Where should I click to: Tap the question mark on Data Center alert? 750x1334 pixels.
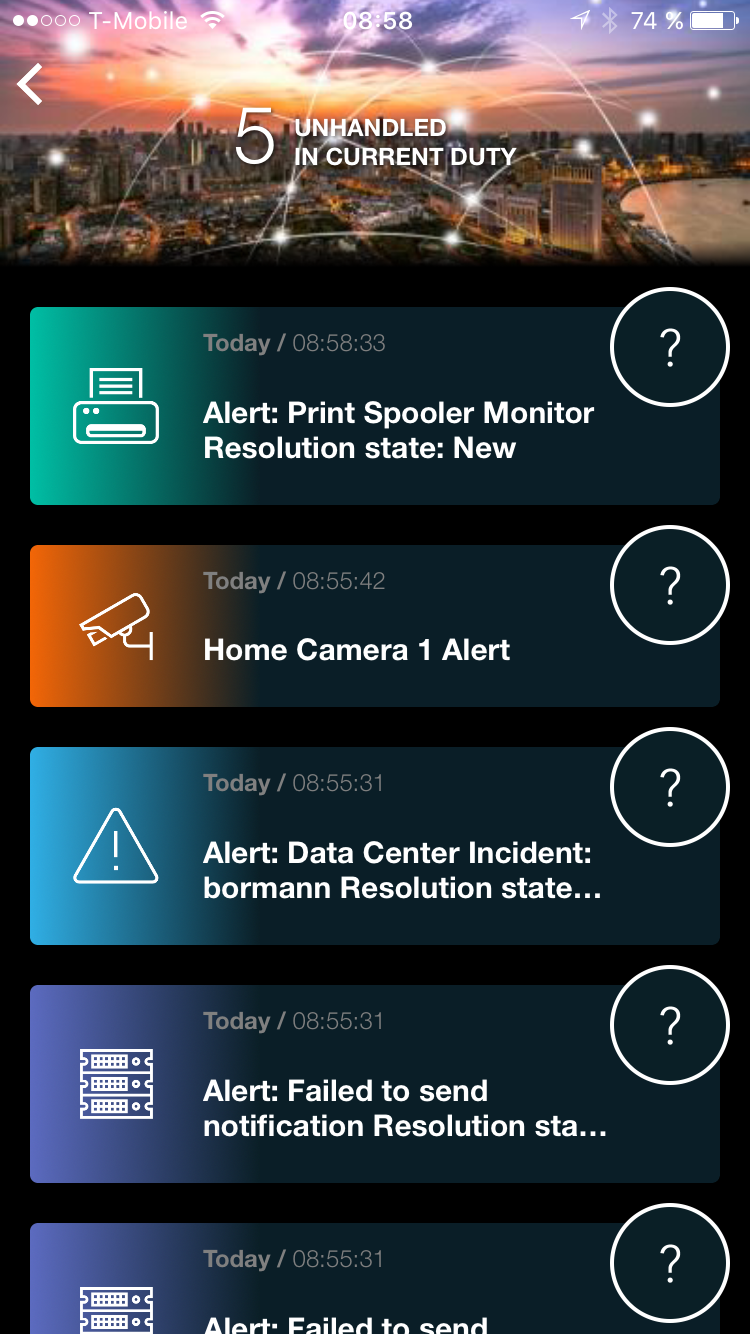670,787
